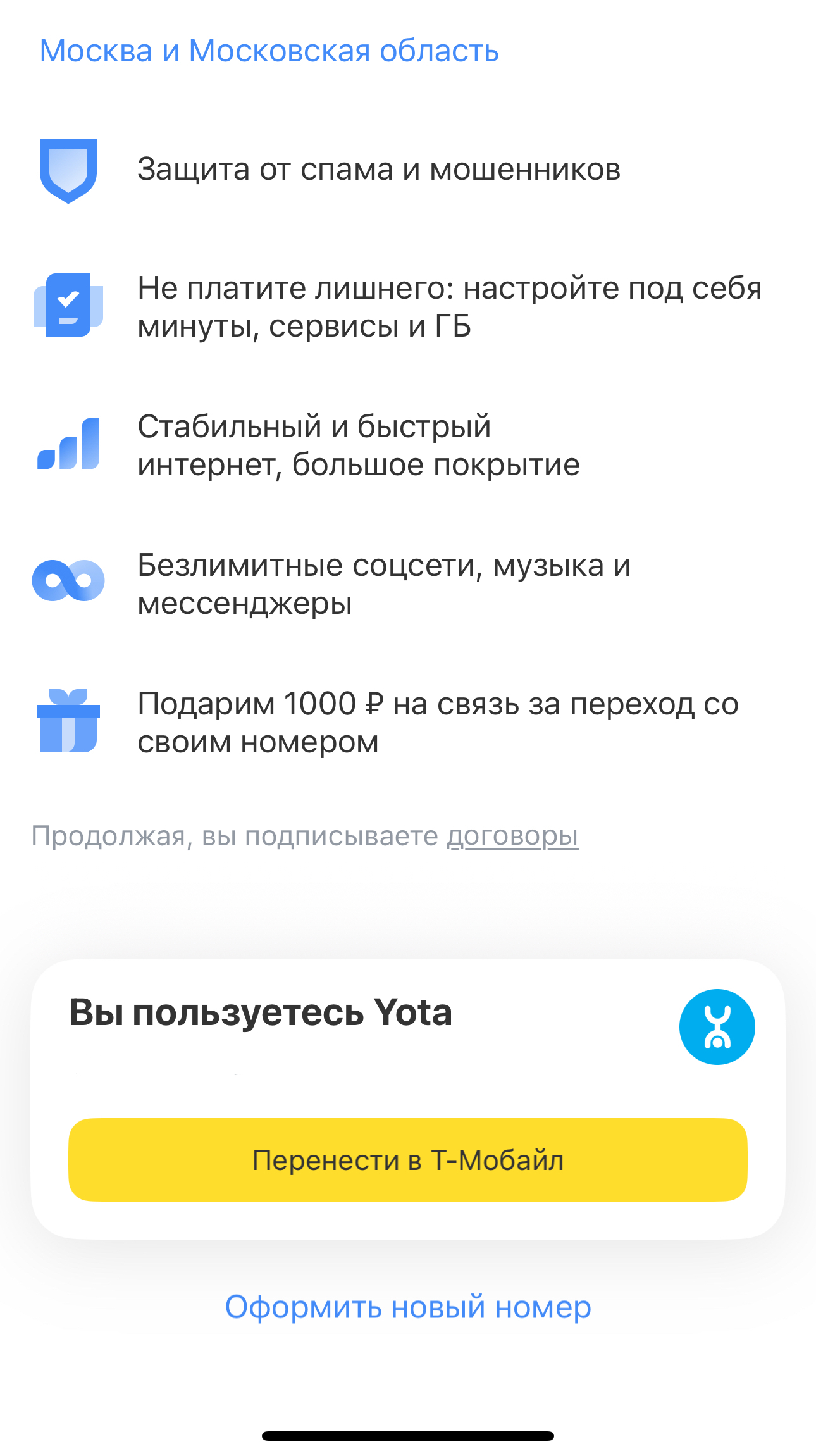
Task: Open the region selector Москва и Московская область
Action: (268, 51)
